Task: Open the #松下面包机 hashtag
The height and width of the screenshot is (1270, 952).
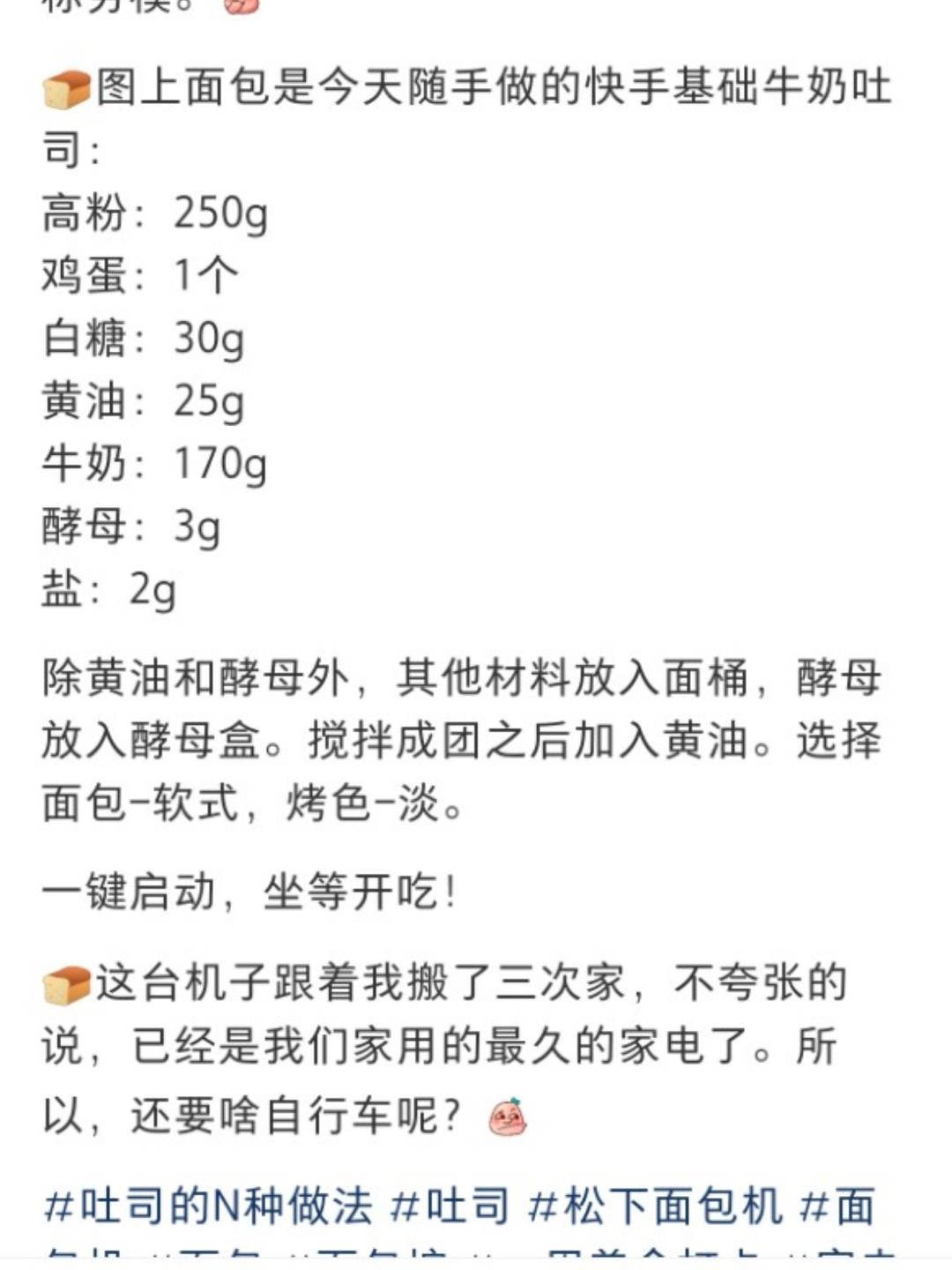Action: (x=654, y=1206)
